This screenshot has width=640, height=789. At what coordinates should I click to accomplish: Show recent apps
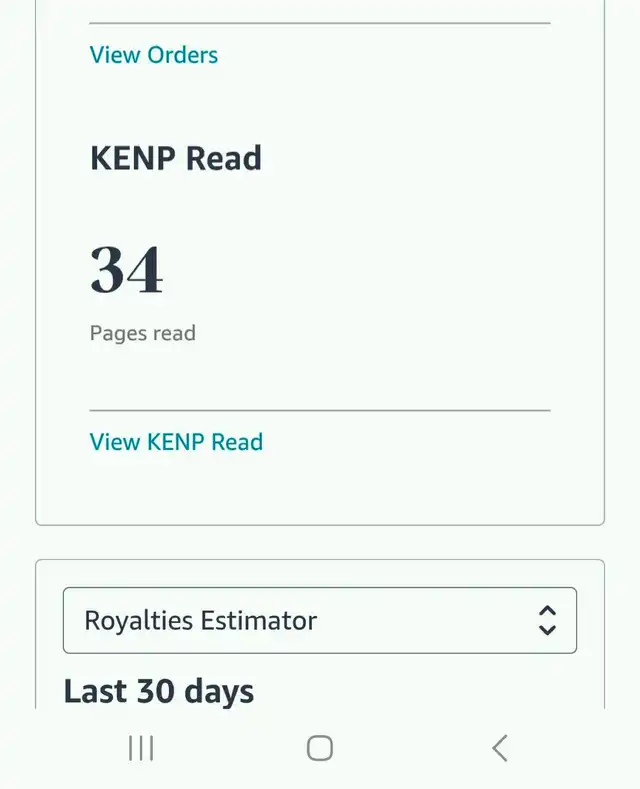coord(141,748)
